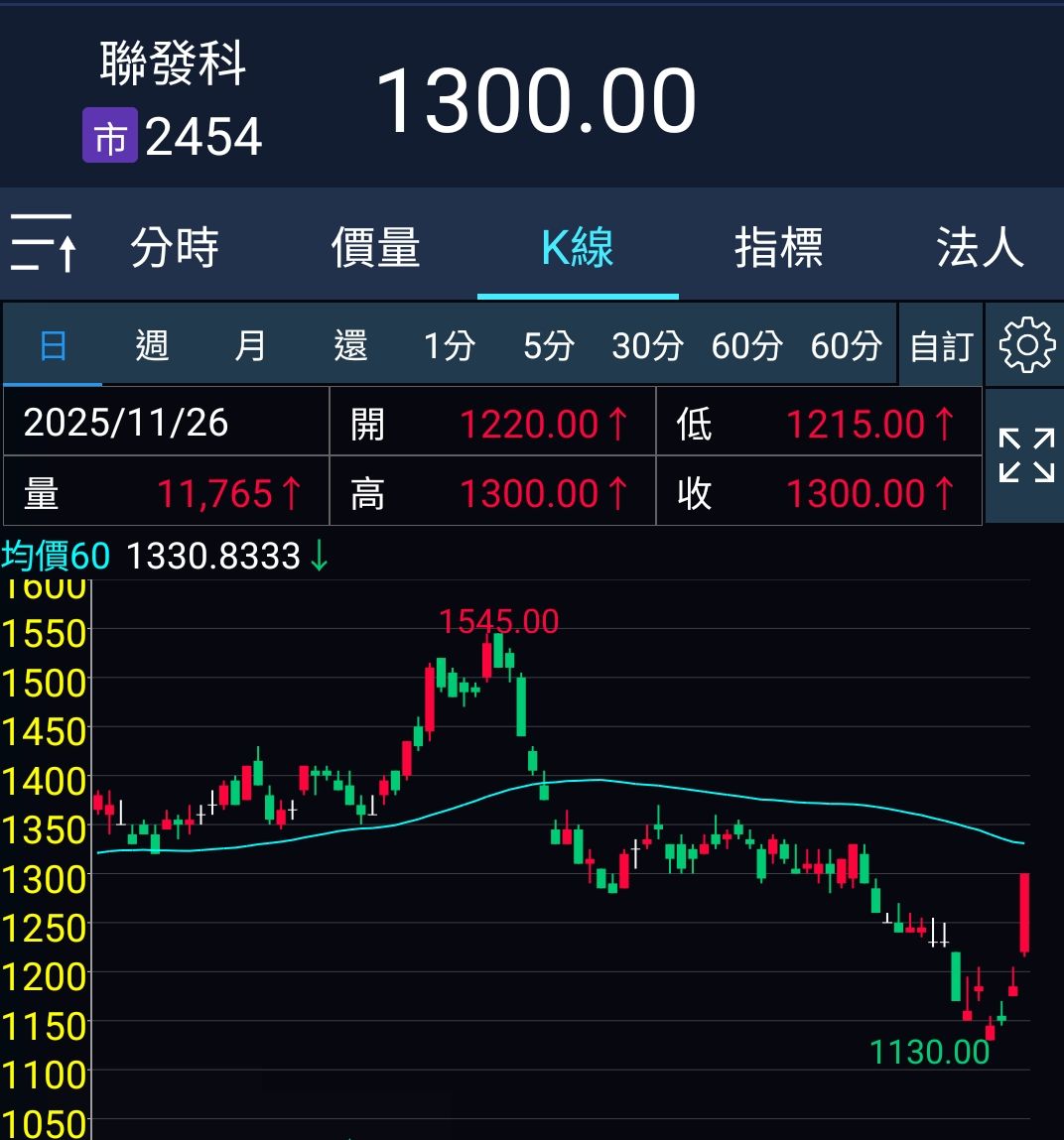The image size is (1064, 1140).
Task: Select the 日 daily chart period
Action: pos(53,345)
